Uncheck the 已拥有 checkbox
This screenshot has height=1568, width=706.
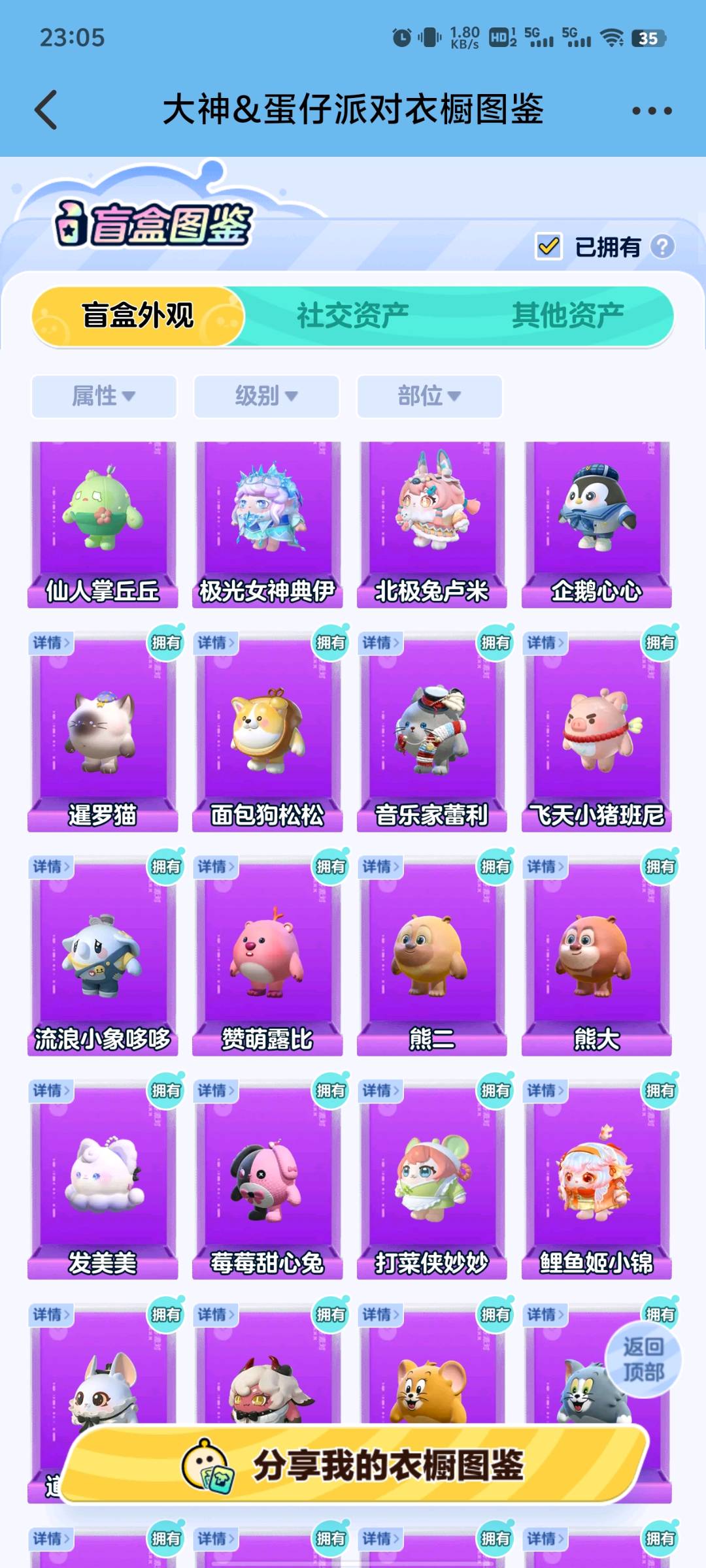tap(548, 247)
